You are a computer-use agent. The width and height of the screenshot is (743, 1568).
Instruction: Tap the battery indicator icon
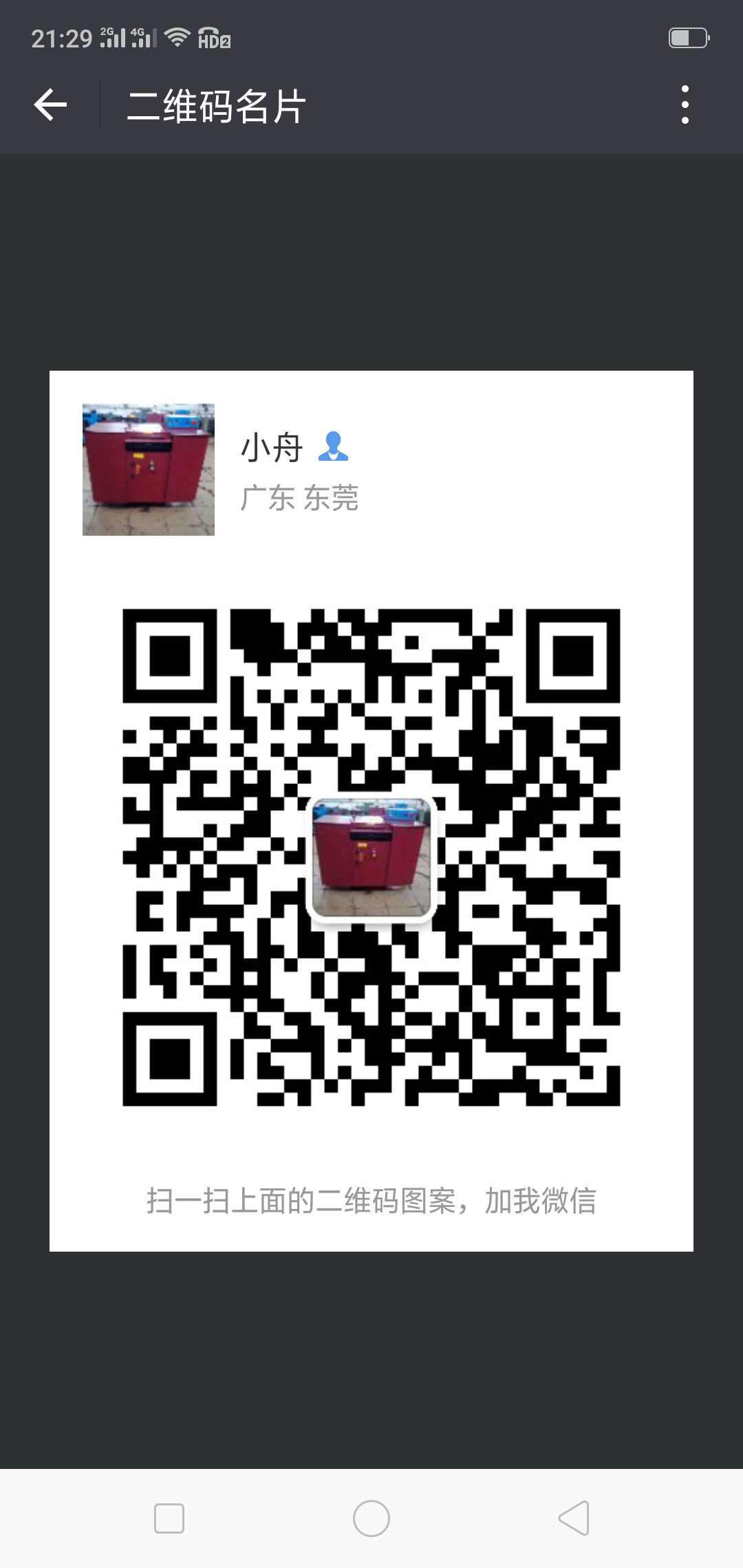tap(688, 39)
